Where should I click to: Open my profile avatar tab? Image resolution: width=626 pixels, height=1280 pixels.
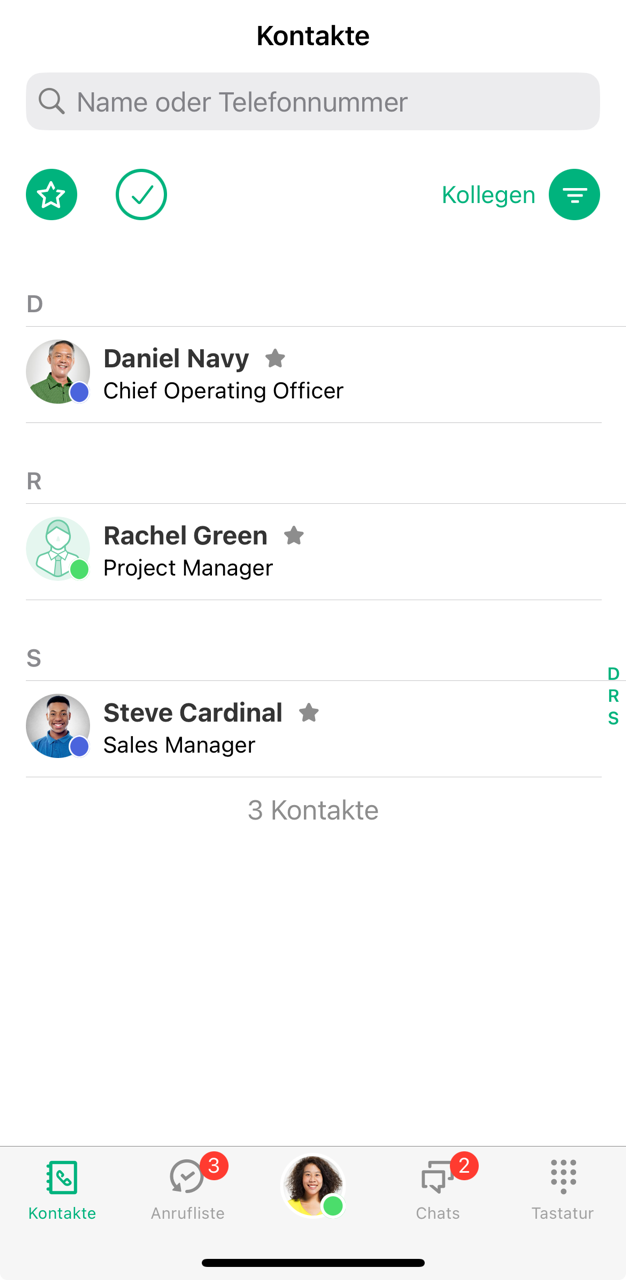pyautogui.click(x=313, y=1187)
